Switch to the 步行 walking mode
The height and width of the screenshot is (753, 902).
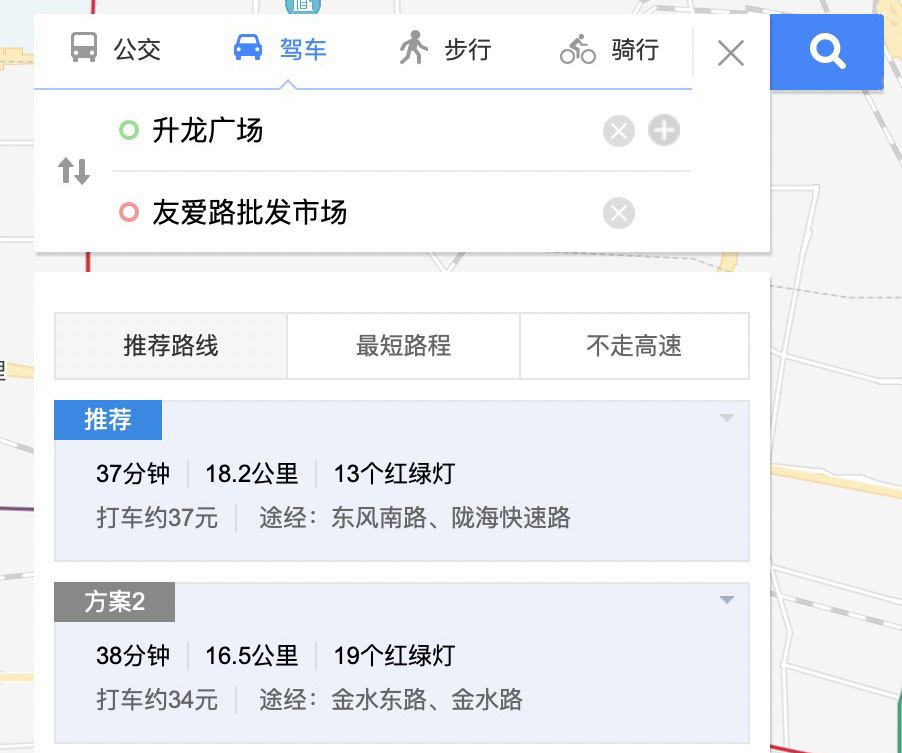445,48
